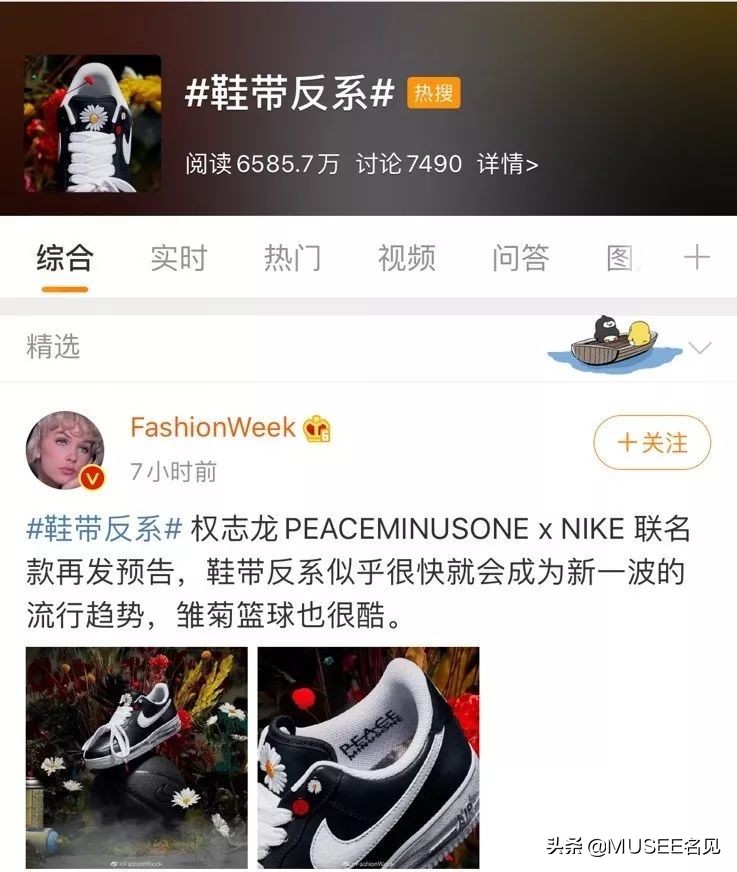View the first post photo of sneaker with flowers
This screenshot has width=737, height=872.
pyautogui.click(x=136, y=757)
